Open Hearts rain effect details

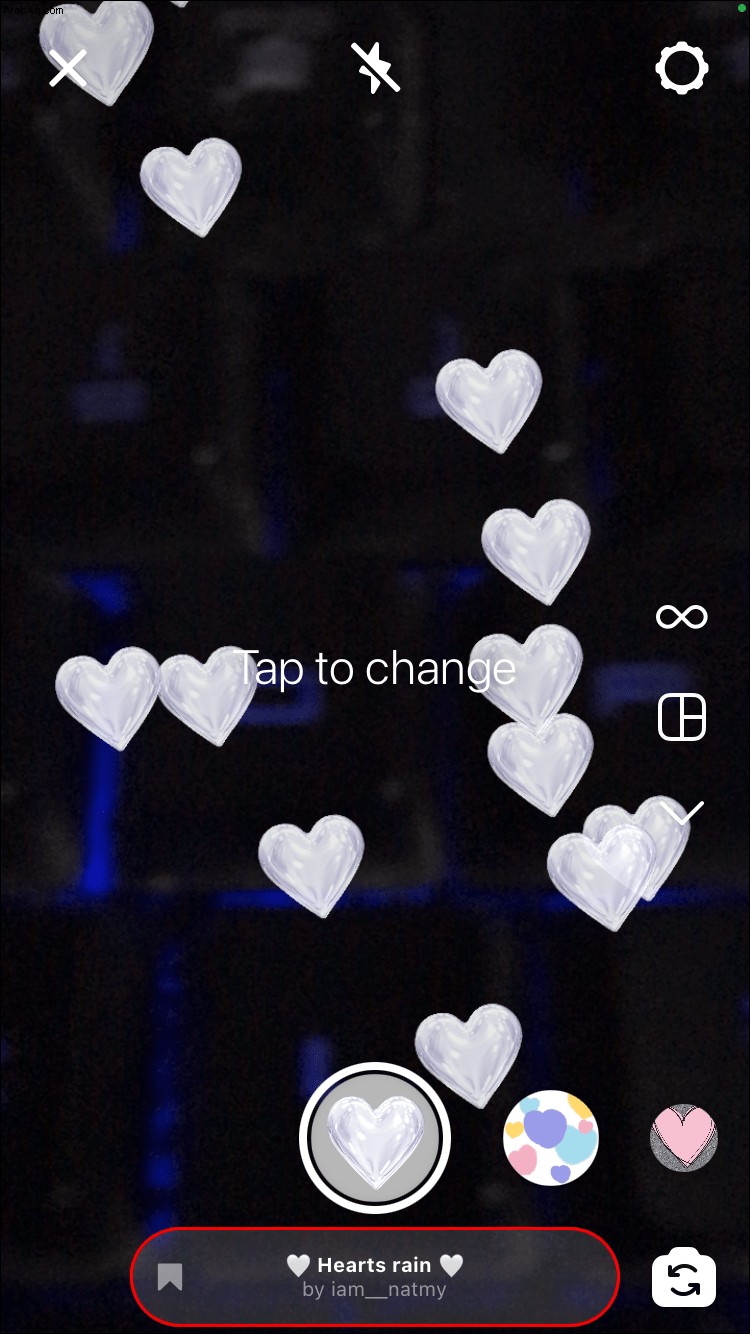coord(375,1277)
